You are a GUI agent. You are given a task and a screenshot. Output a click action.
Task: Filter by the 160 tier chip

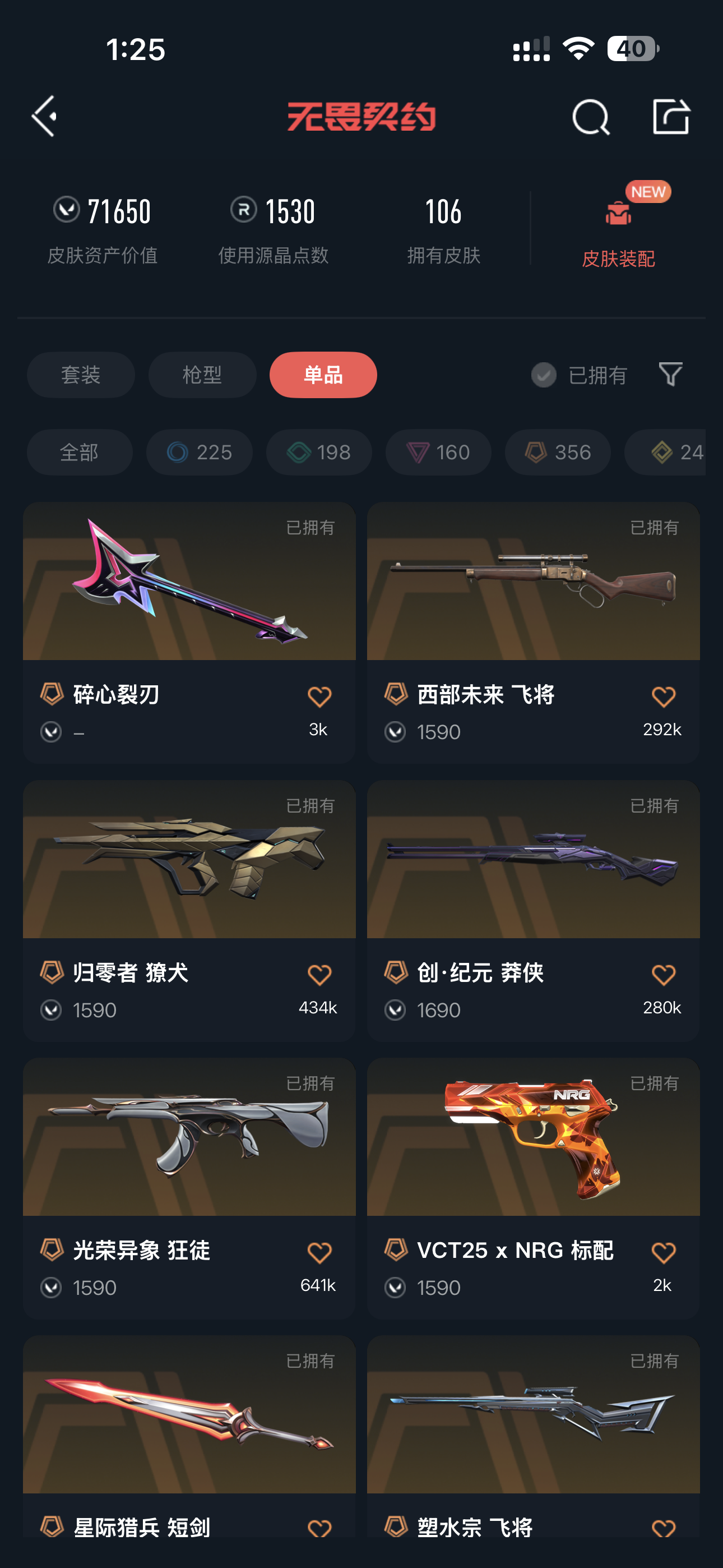point(438,452)
